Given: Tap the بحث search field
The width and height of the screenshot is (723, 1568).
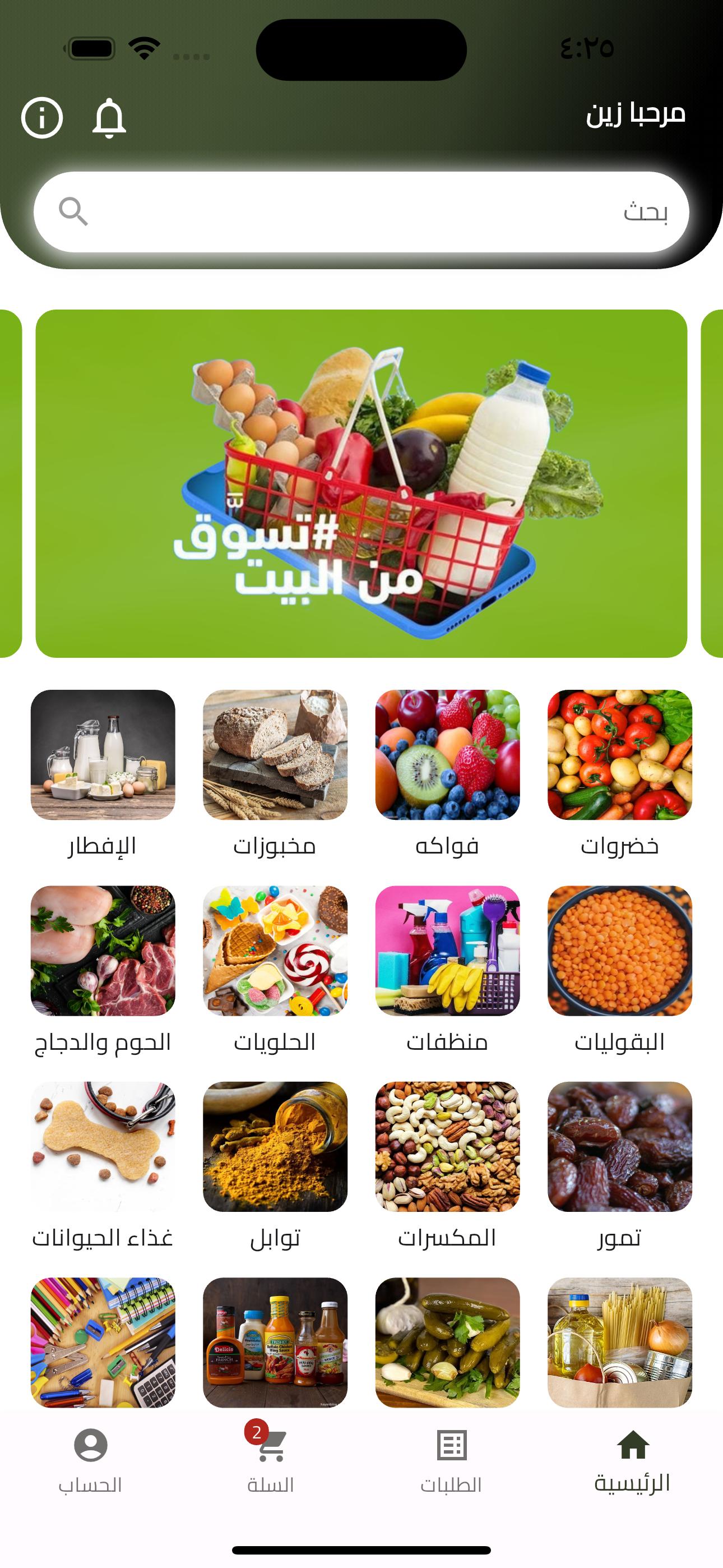Looking at the screenshot, I should point(361,212).
